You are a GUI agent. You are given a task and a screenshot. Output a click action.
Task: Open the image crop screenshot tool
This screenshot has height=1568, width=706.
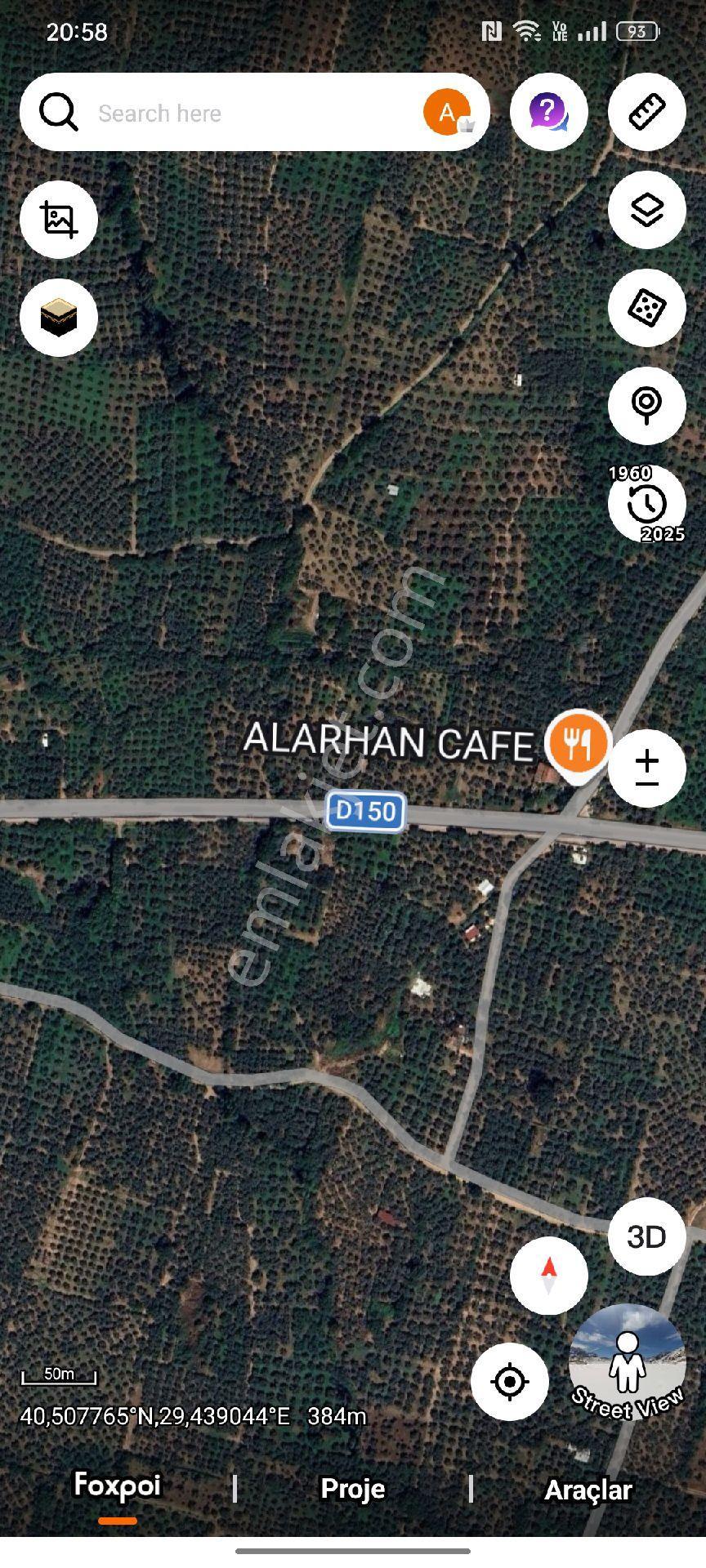point(59,220)
